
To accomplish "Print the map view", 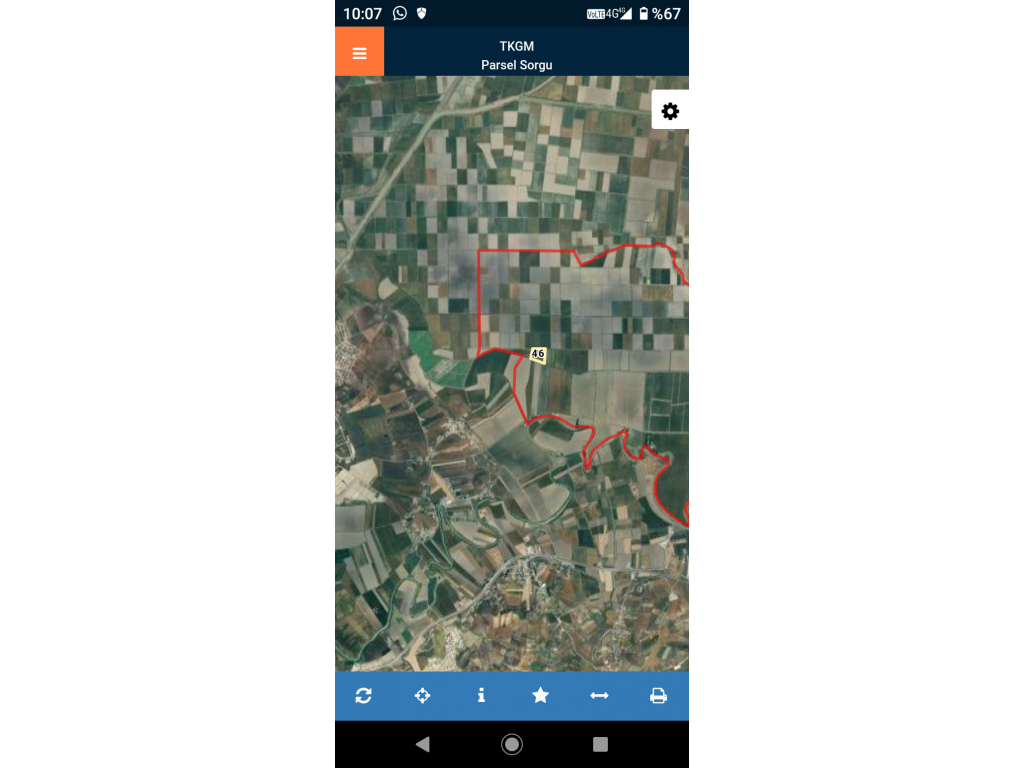I will (x=658, y=695).
